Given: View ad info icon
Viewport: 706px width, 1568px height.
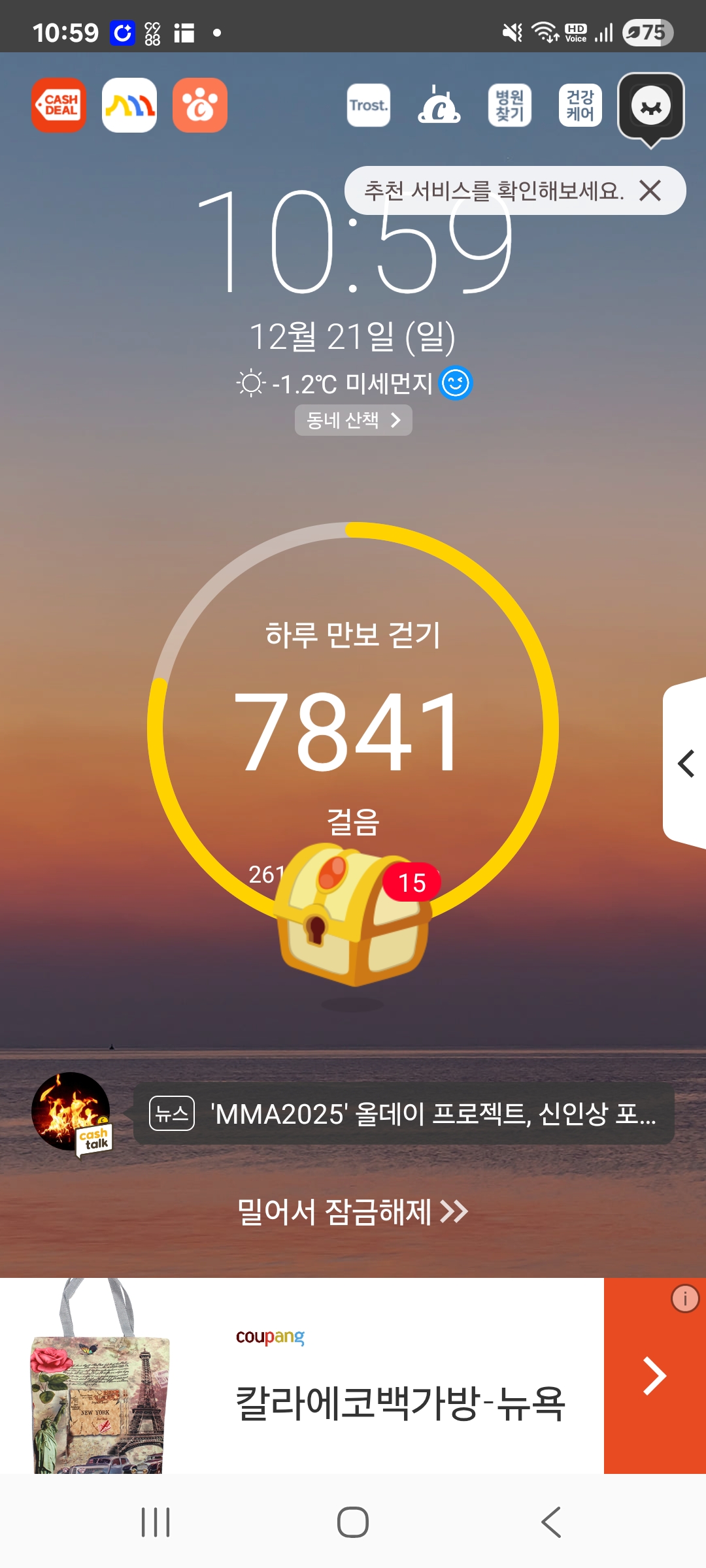Looking at the screenshot, I should [684, 1299].
